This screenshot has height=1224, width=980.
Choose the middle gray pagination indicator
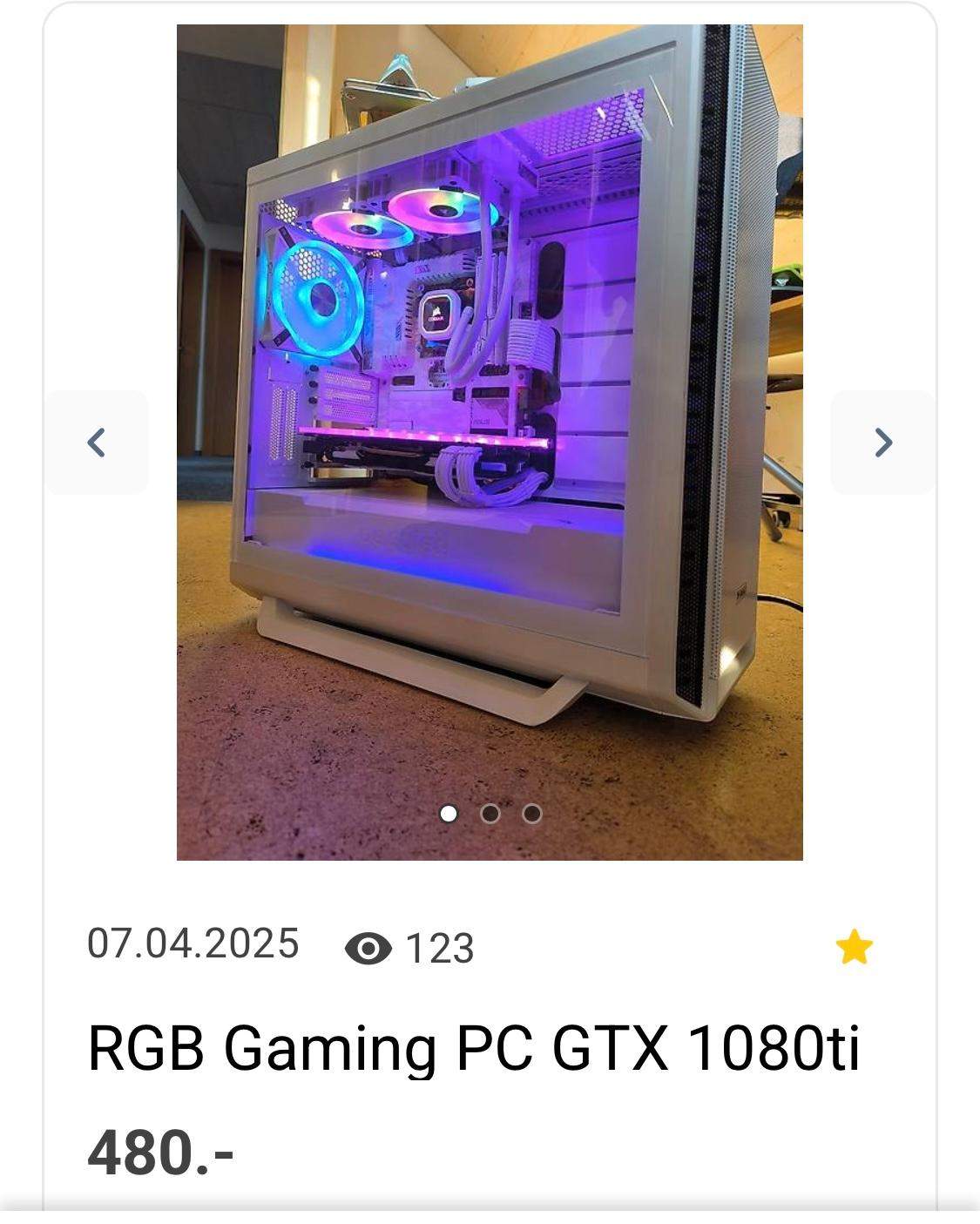(490, 815)
